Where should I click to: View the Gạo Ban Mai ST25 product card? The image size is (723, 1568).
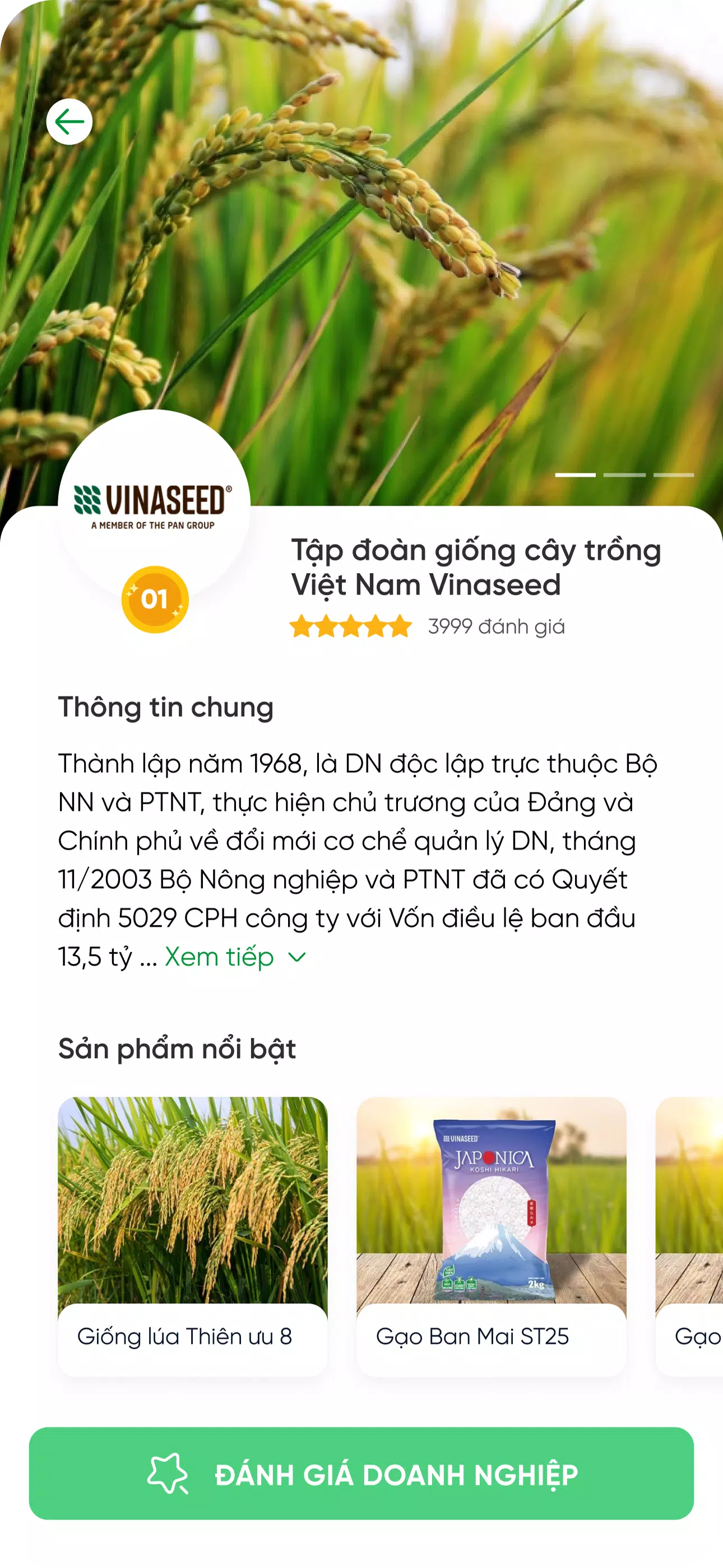click(491, 1235)
